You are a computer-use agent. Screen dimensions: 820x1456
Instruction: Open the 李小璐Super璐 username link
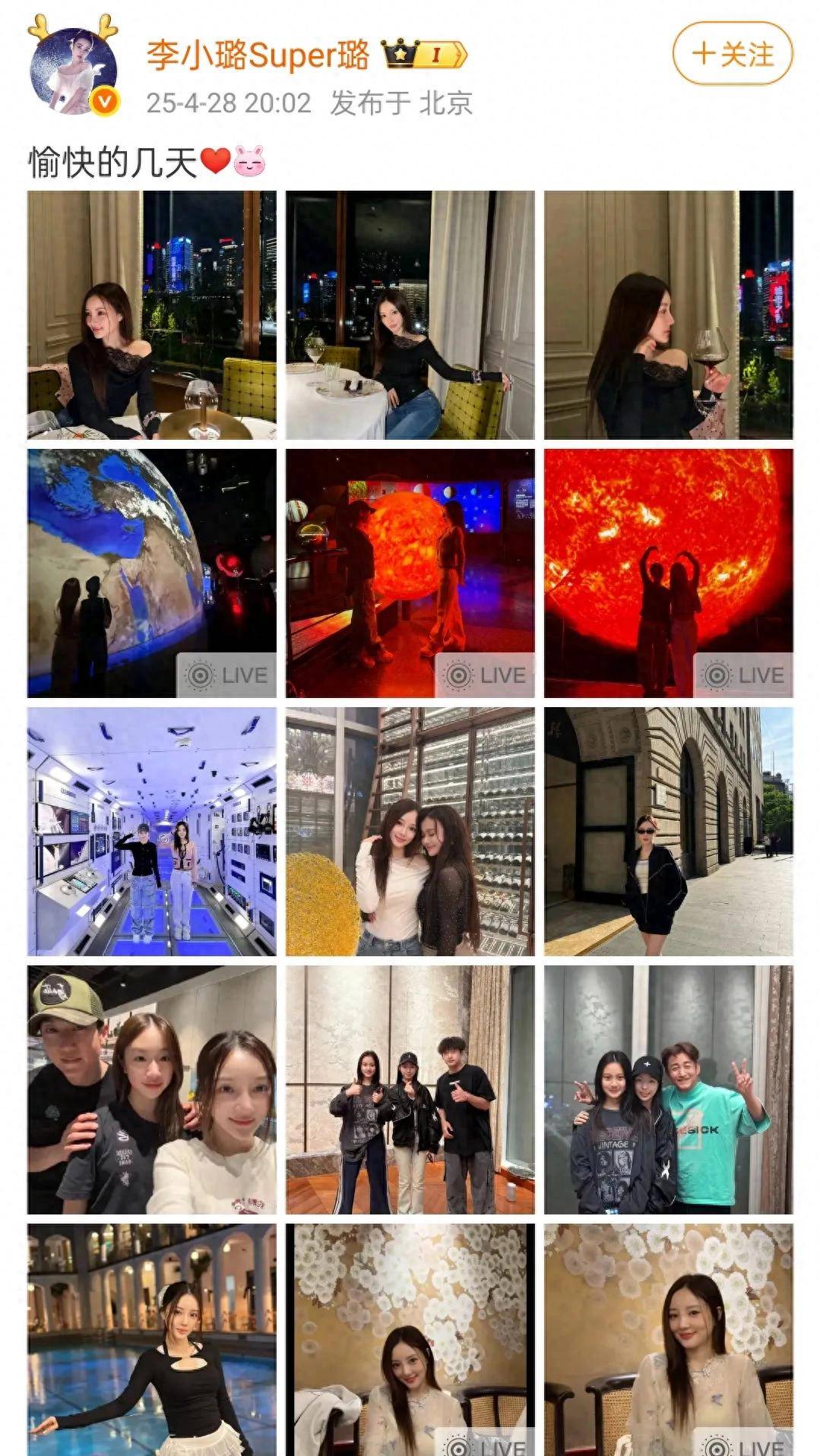(257, 55)
